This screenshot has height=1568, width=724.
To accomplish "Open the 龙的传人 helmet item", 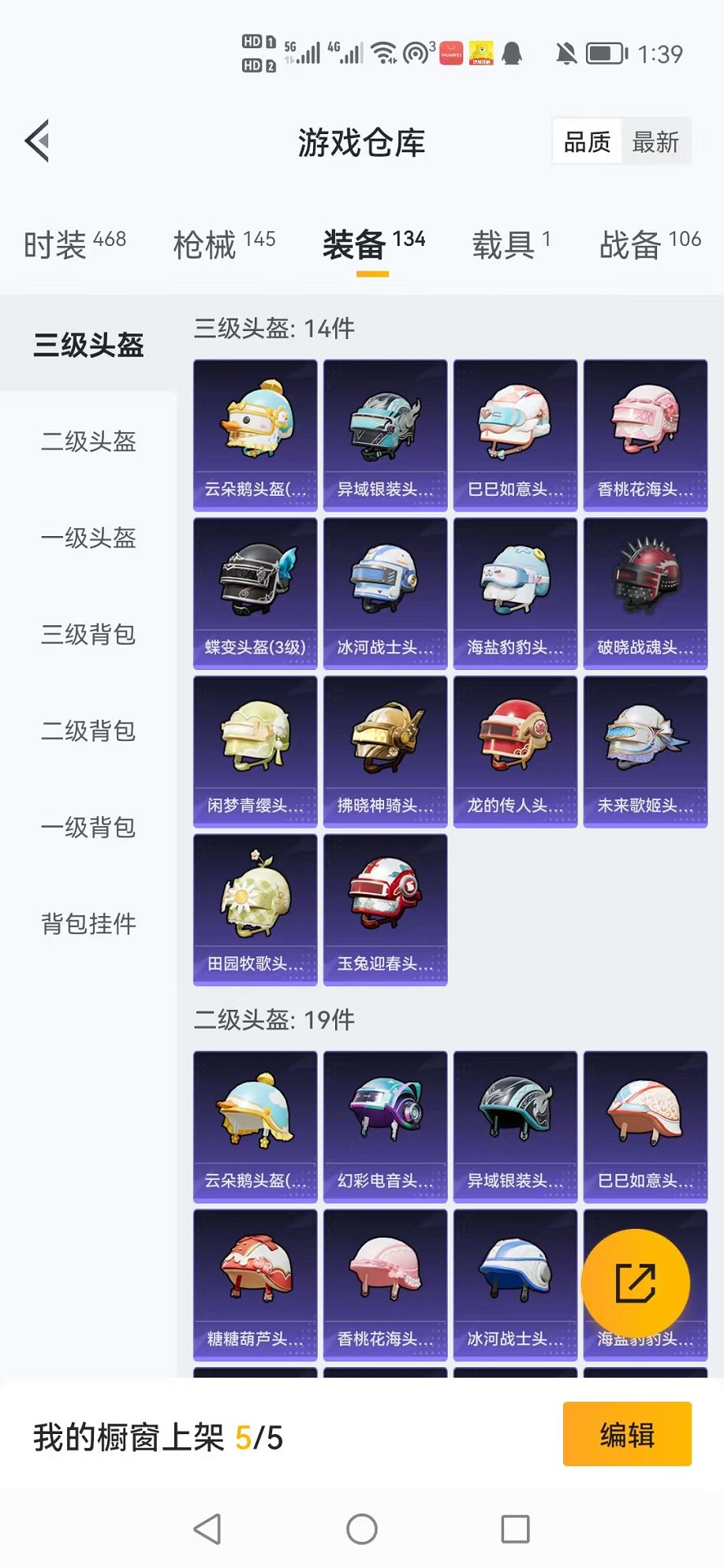I will point(515,751).
